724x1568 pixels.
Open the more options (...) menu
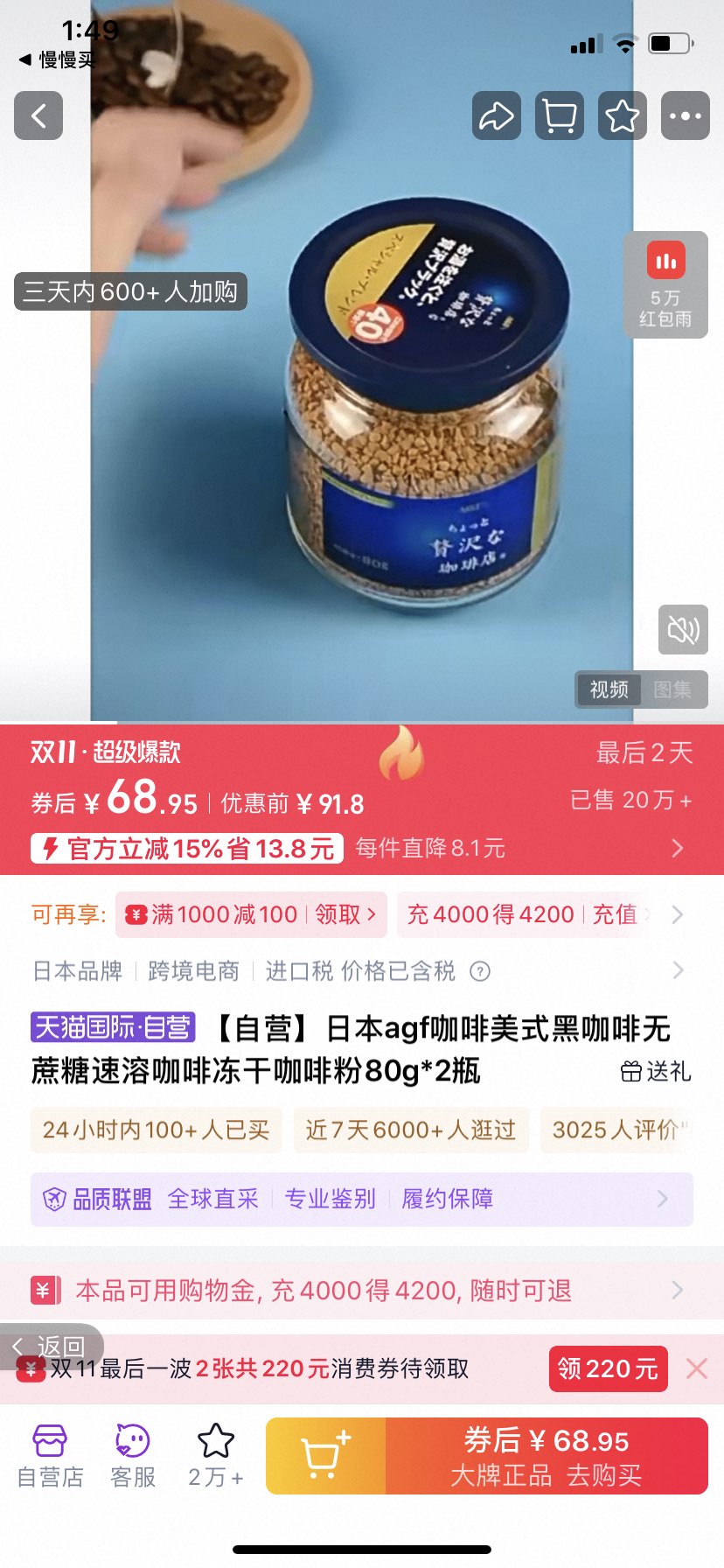(685, 115)
